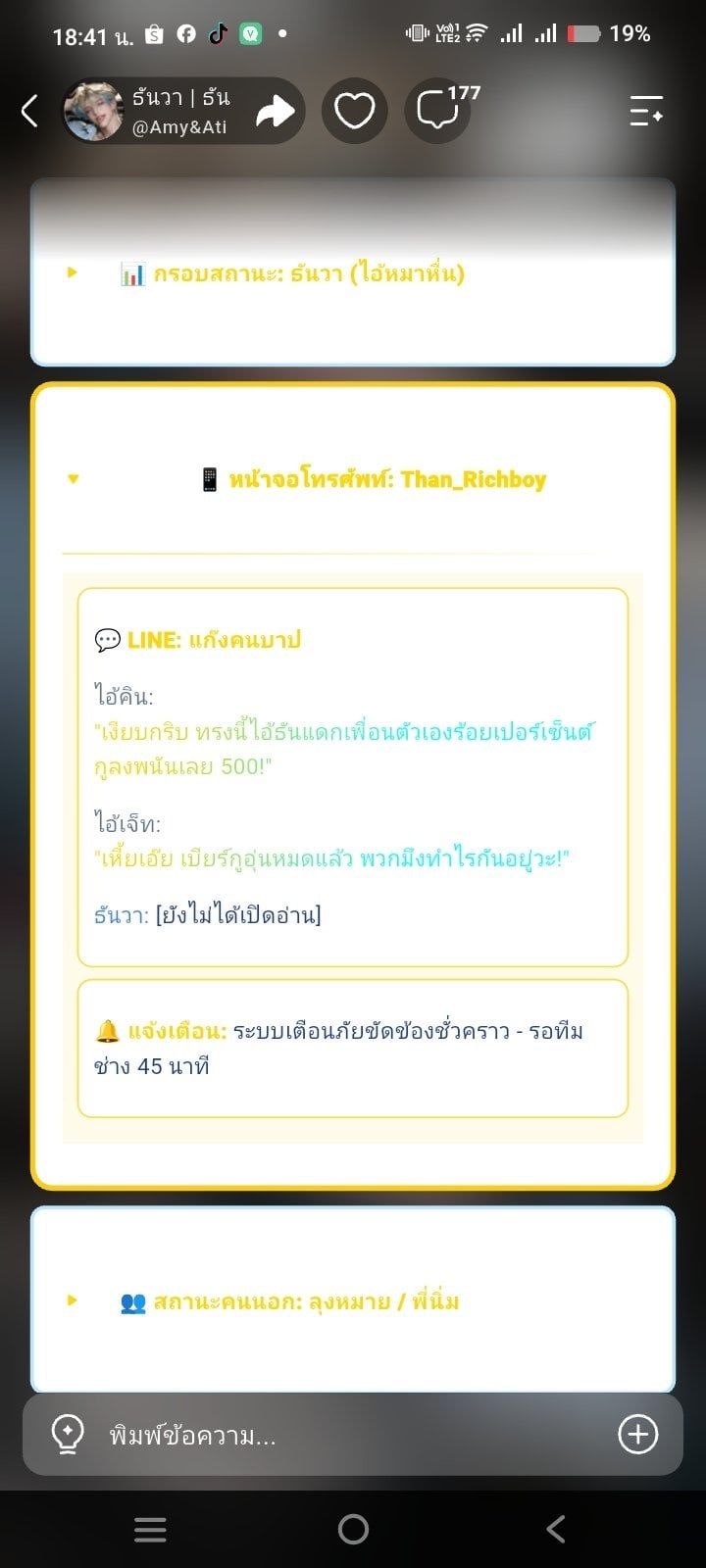The height and width of the screenshot is (1568, 706).
Task: Open the ธันวา | ธัน character profile
Action: tap(149, 111)
